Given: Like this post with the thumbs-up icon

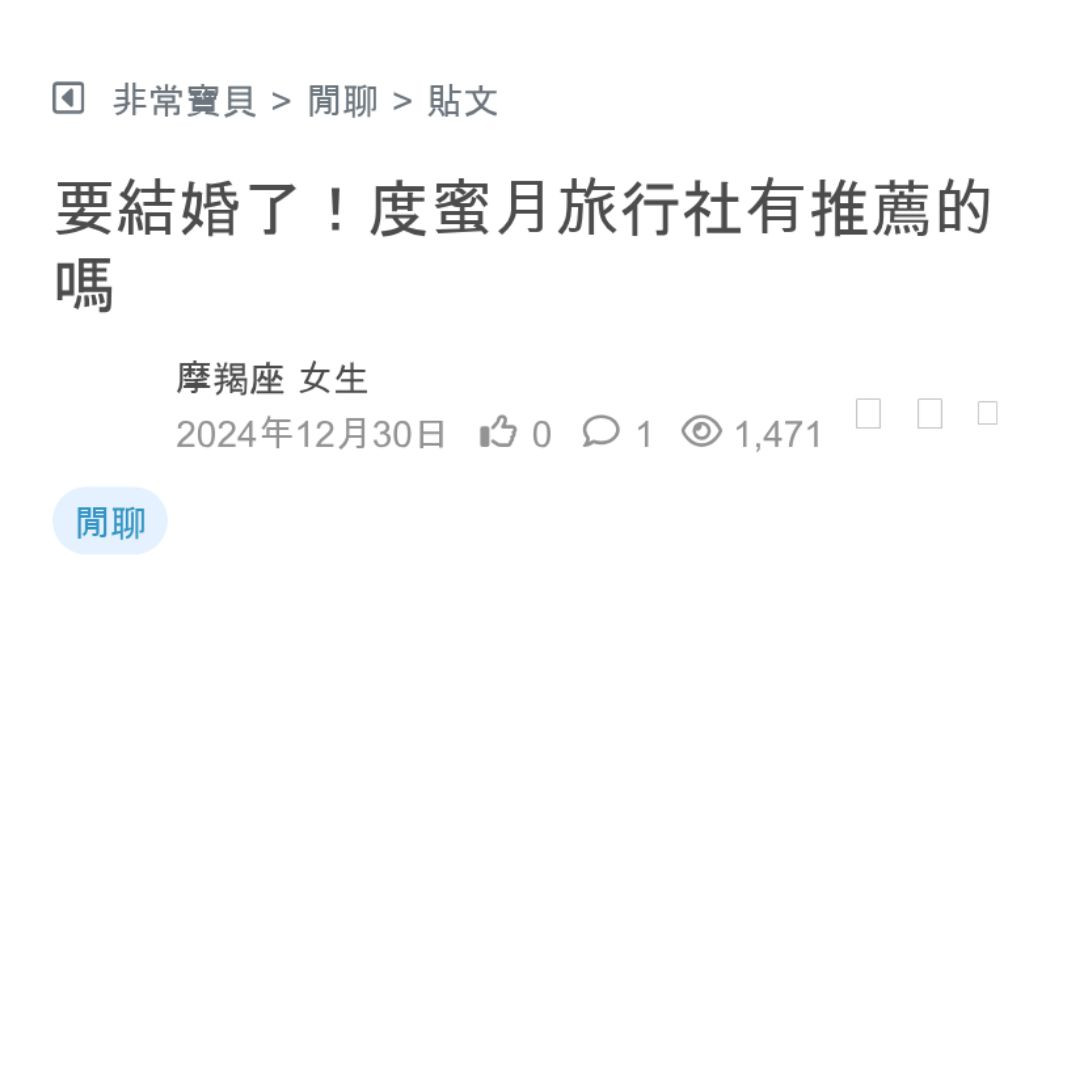Looking at the screenshot, I should [x=498, y=433].
